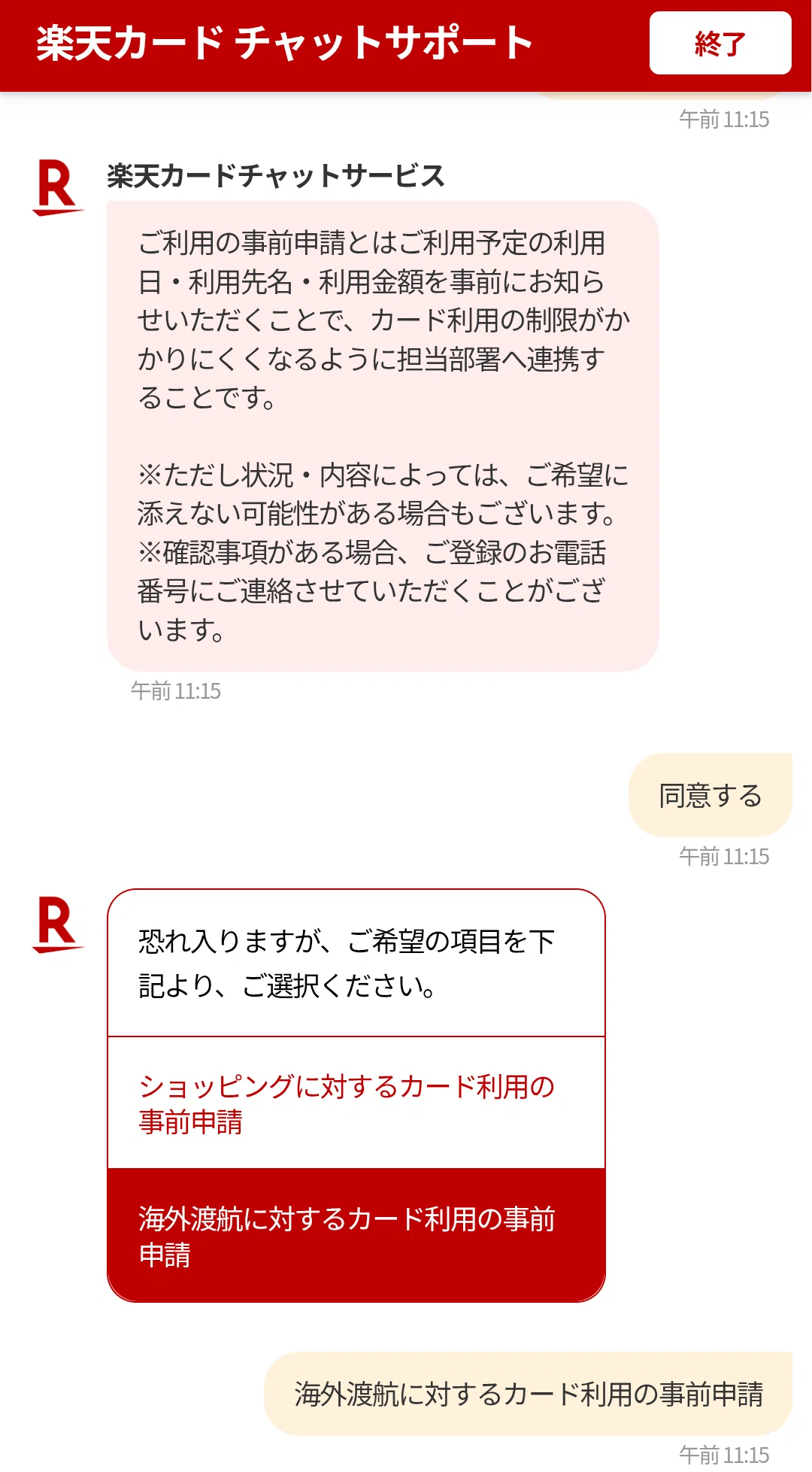The height and width of the screenshot is (1472, 812).
Task: Tap the 終了 button to end chat
Action: coord(720,44)
